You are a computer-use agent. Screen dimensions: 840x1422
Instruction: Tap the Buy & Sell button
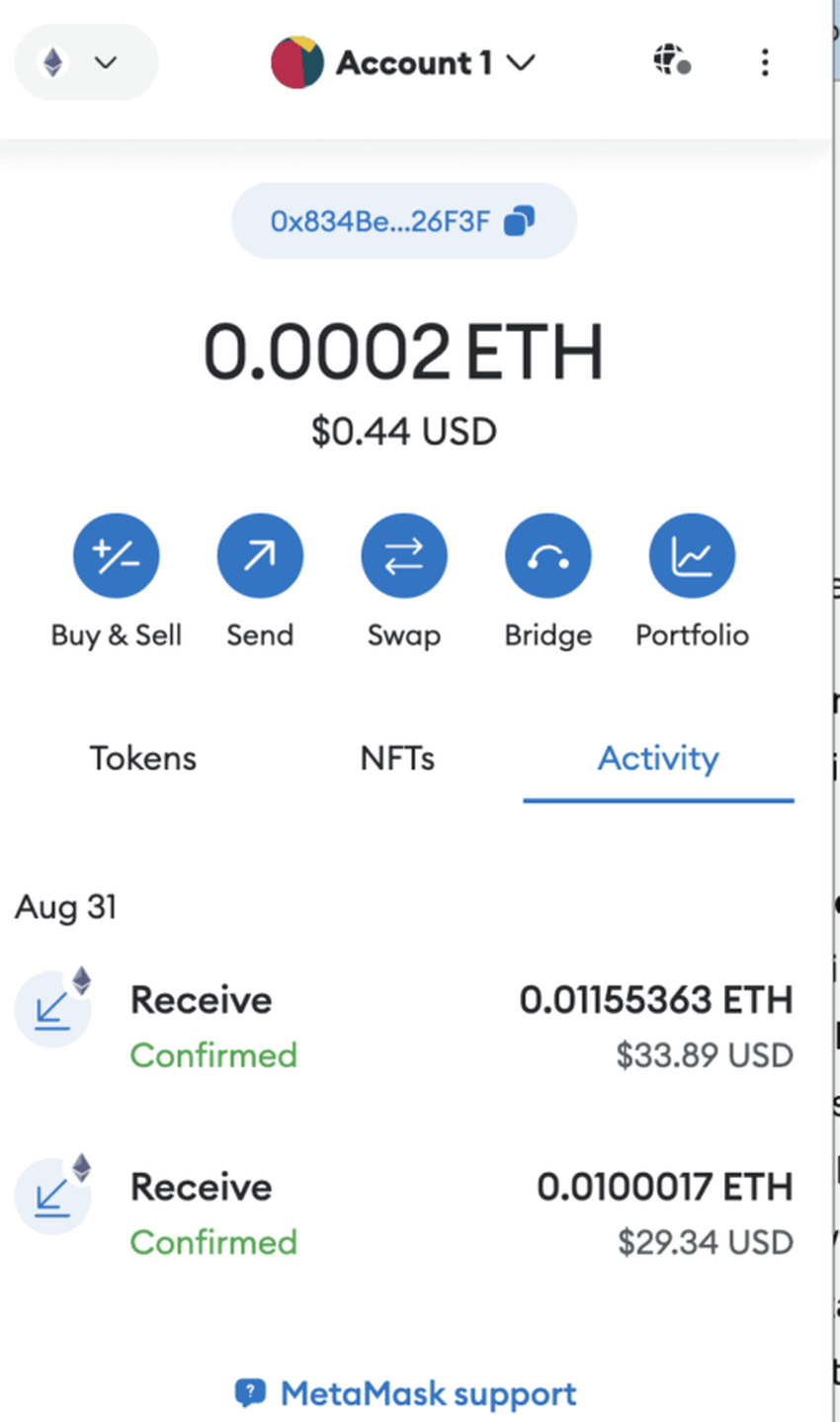click(116, 557)
